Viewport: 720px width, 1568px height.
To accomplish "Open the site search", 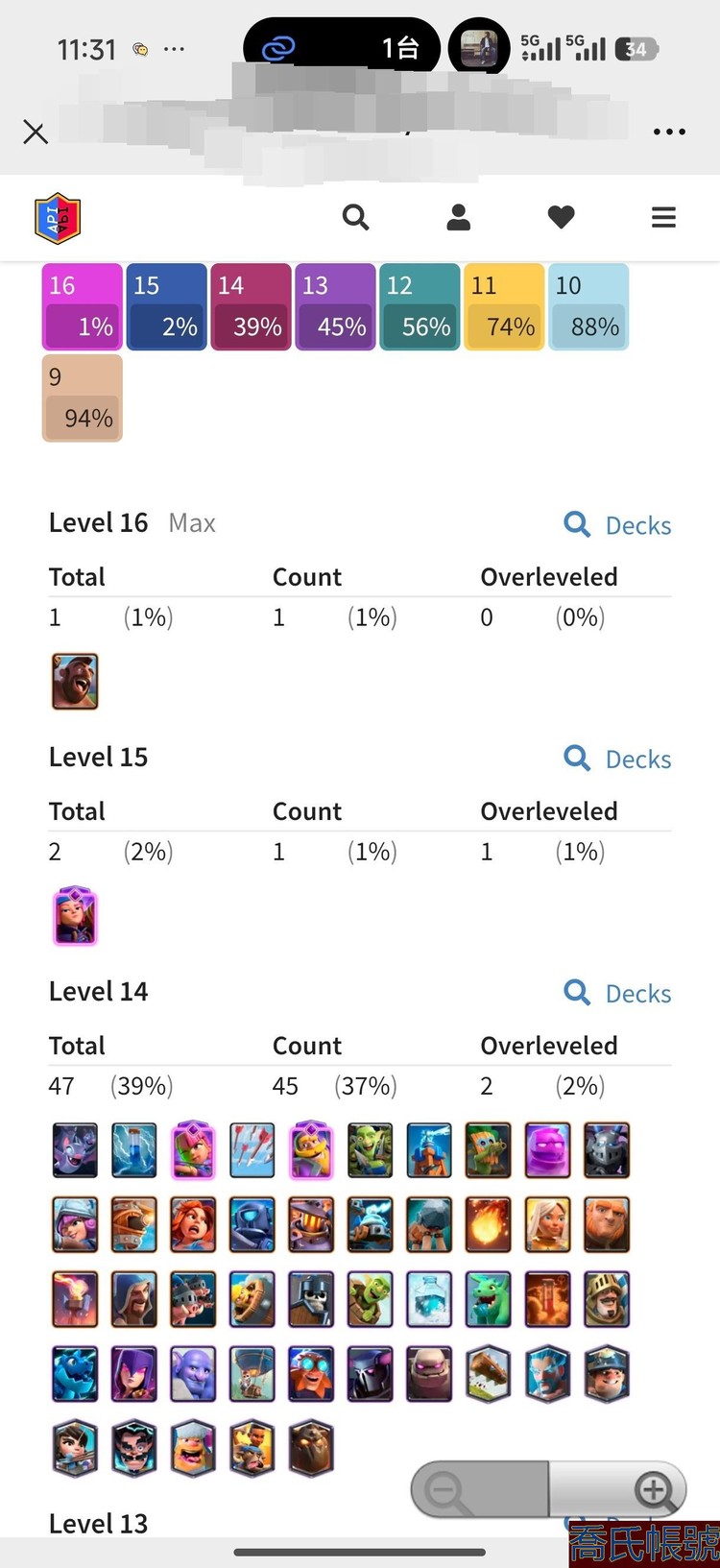I will 355,218.
